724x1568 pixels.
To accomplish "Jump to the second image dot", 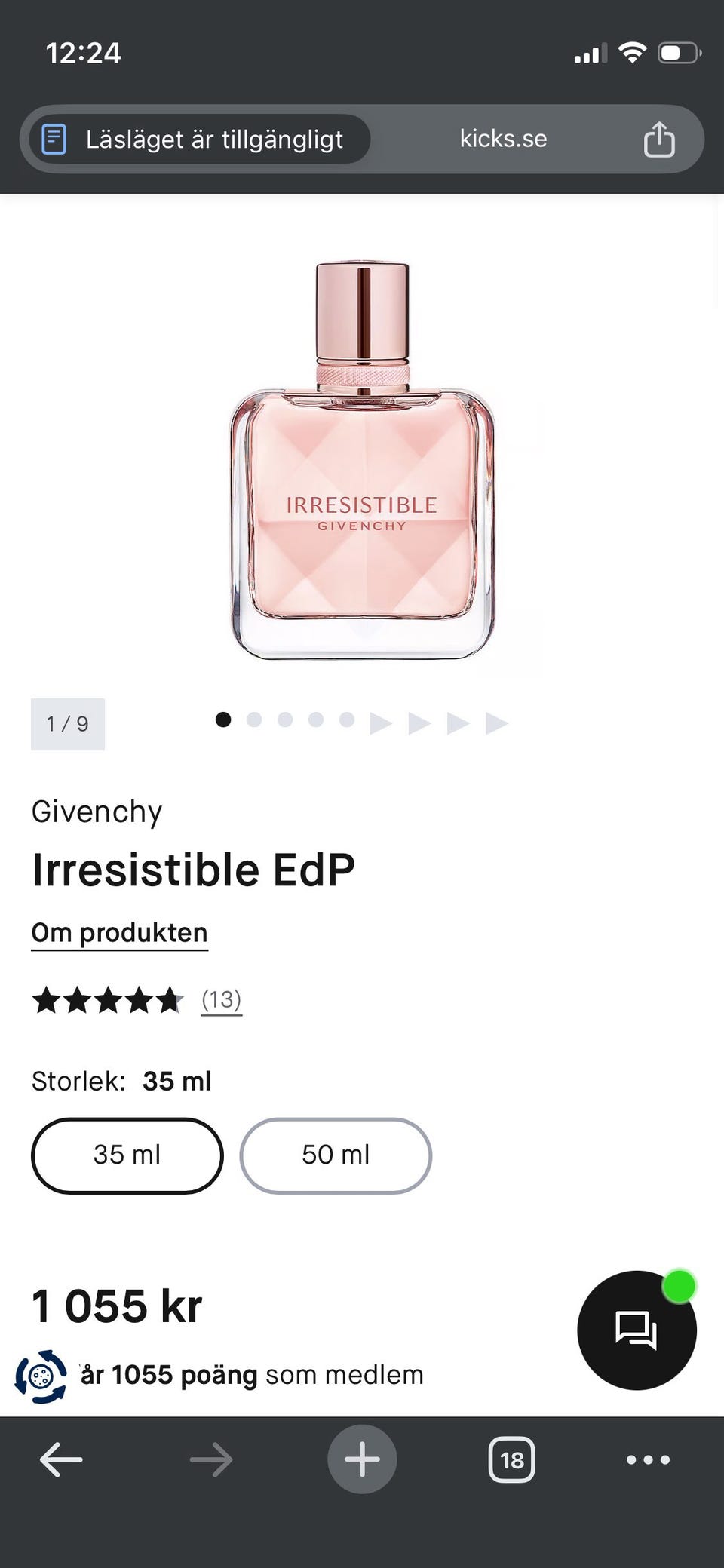I will [254, 720].
